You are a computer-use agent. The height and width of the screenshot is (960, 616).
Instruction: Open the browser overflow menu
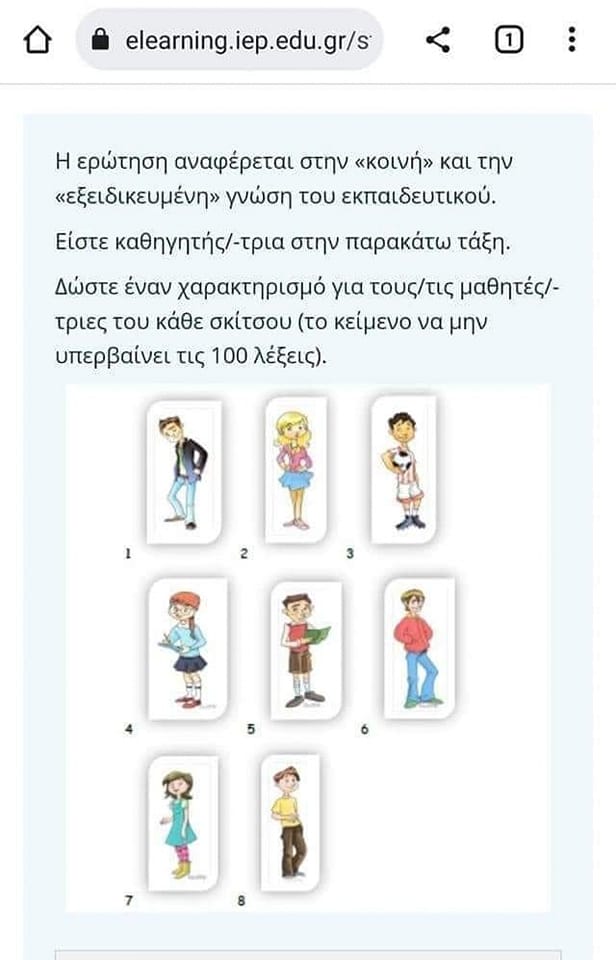572,40
